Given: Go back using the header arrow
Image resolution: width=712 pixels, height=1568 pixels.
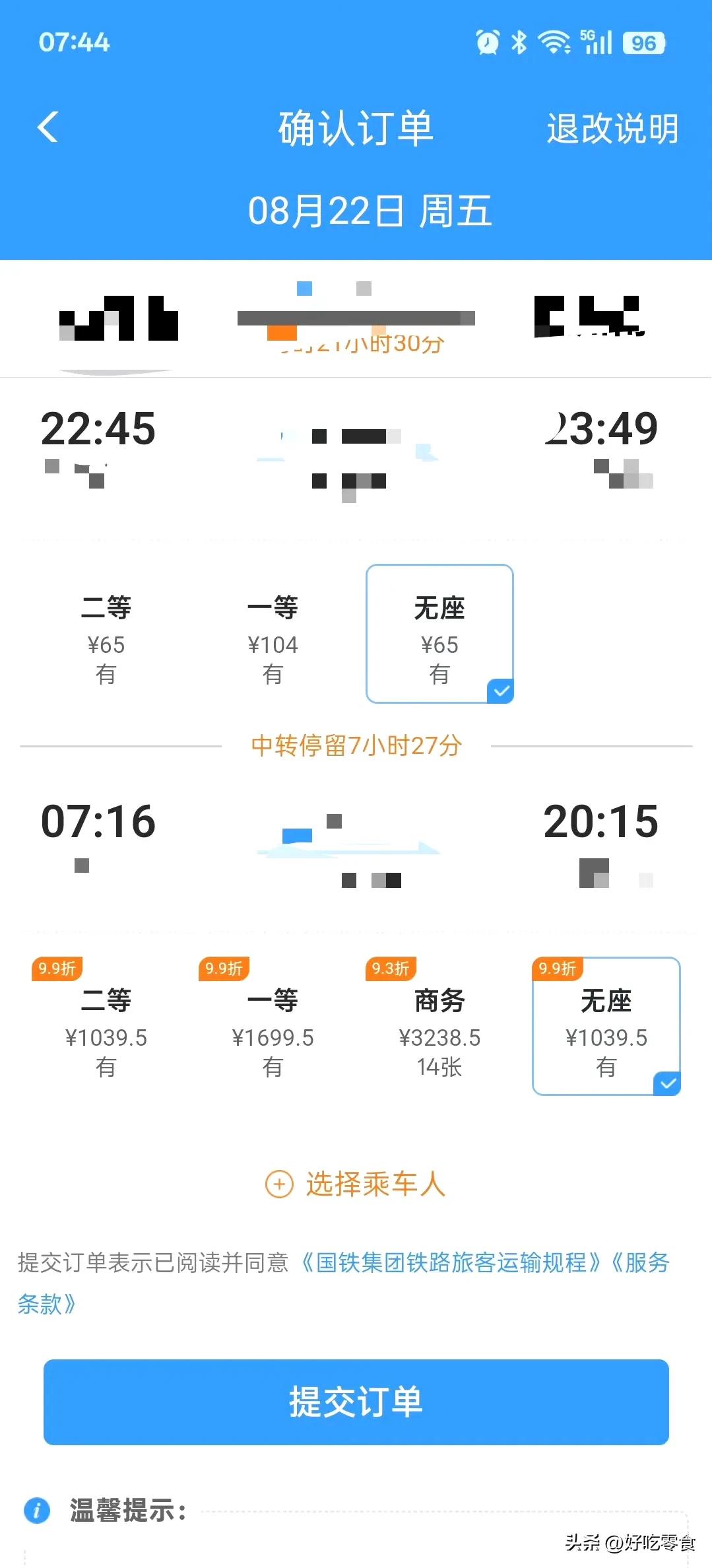Looking at the screenshot, I should [x=48, y=127].
